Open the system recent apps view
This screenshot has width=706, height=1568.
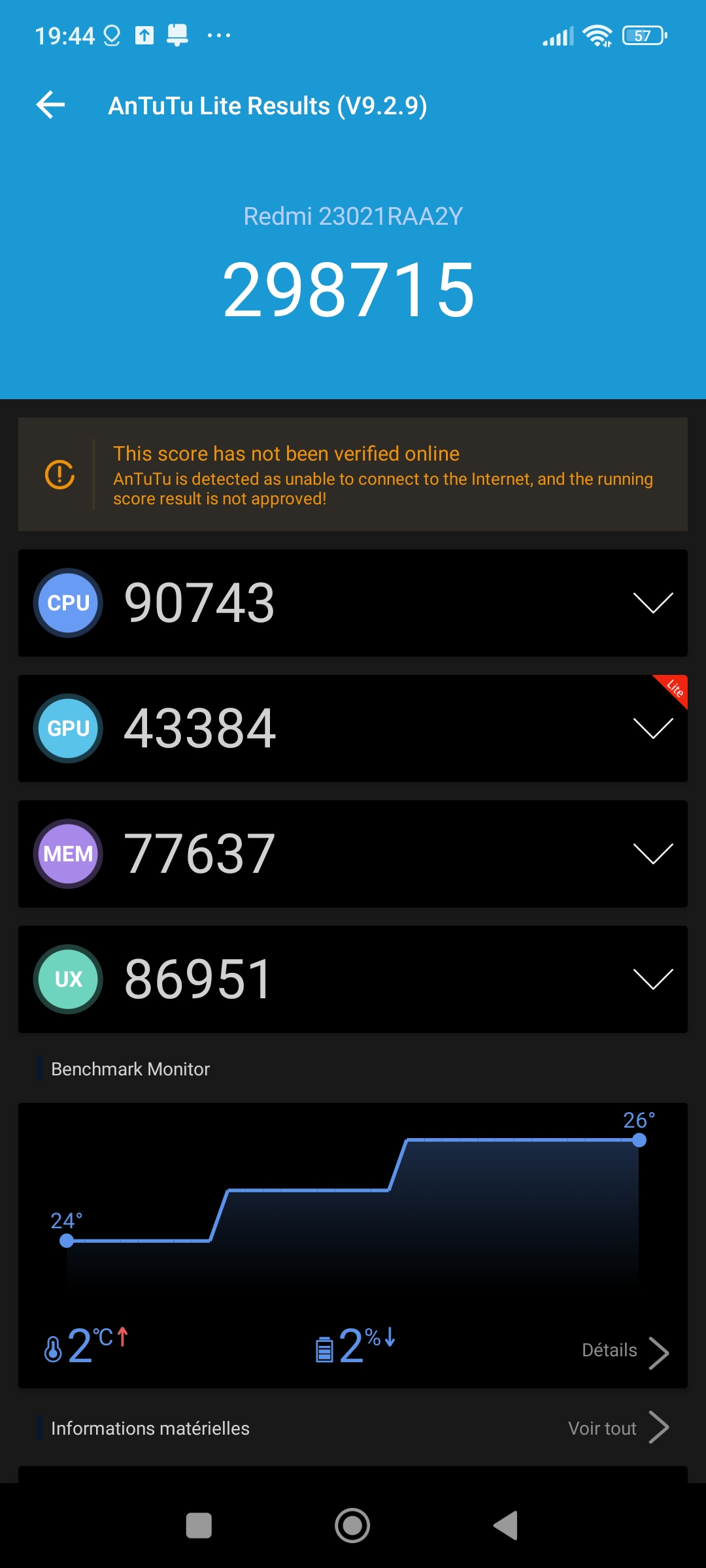tap(199, 1526)
